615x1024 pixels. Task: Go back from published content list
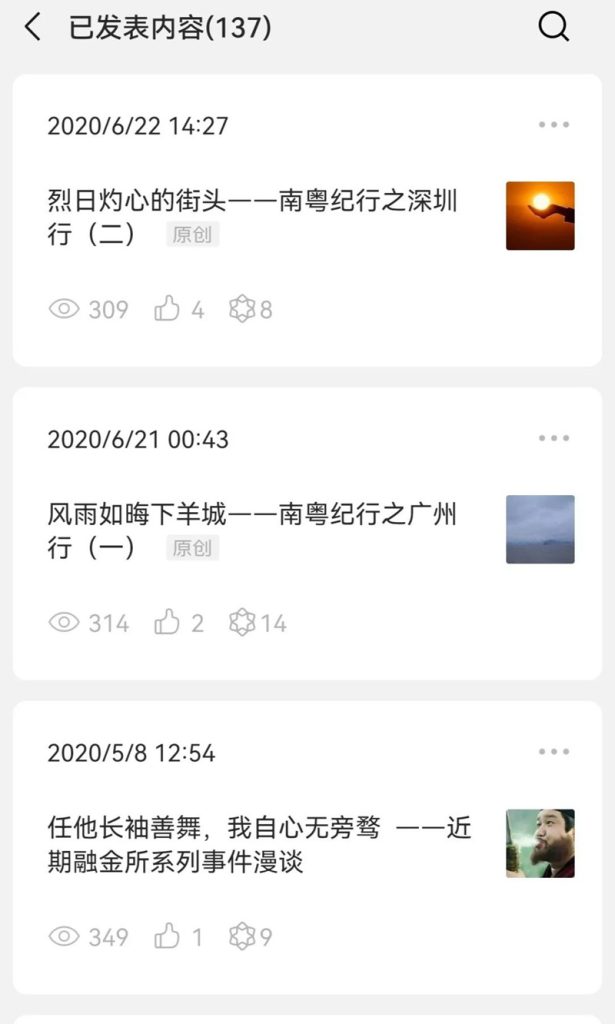click(x=33, y=27)
